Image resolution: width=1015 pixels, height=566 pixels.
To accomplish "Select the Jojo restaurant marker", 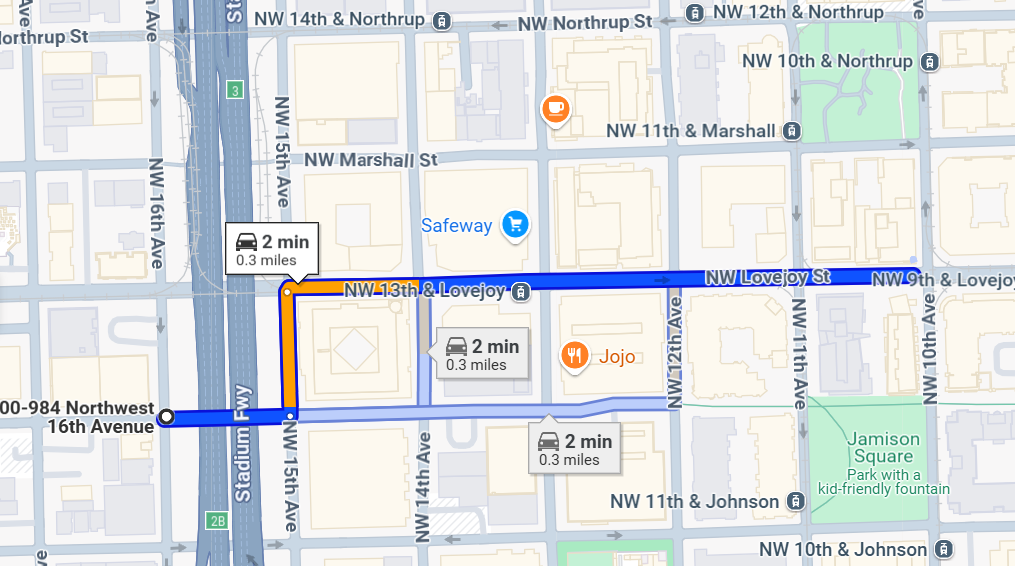I will point(574,355).
